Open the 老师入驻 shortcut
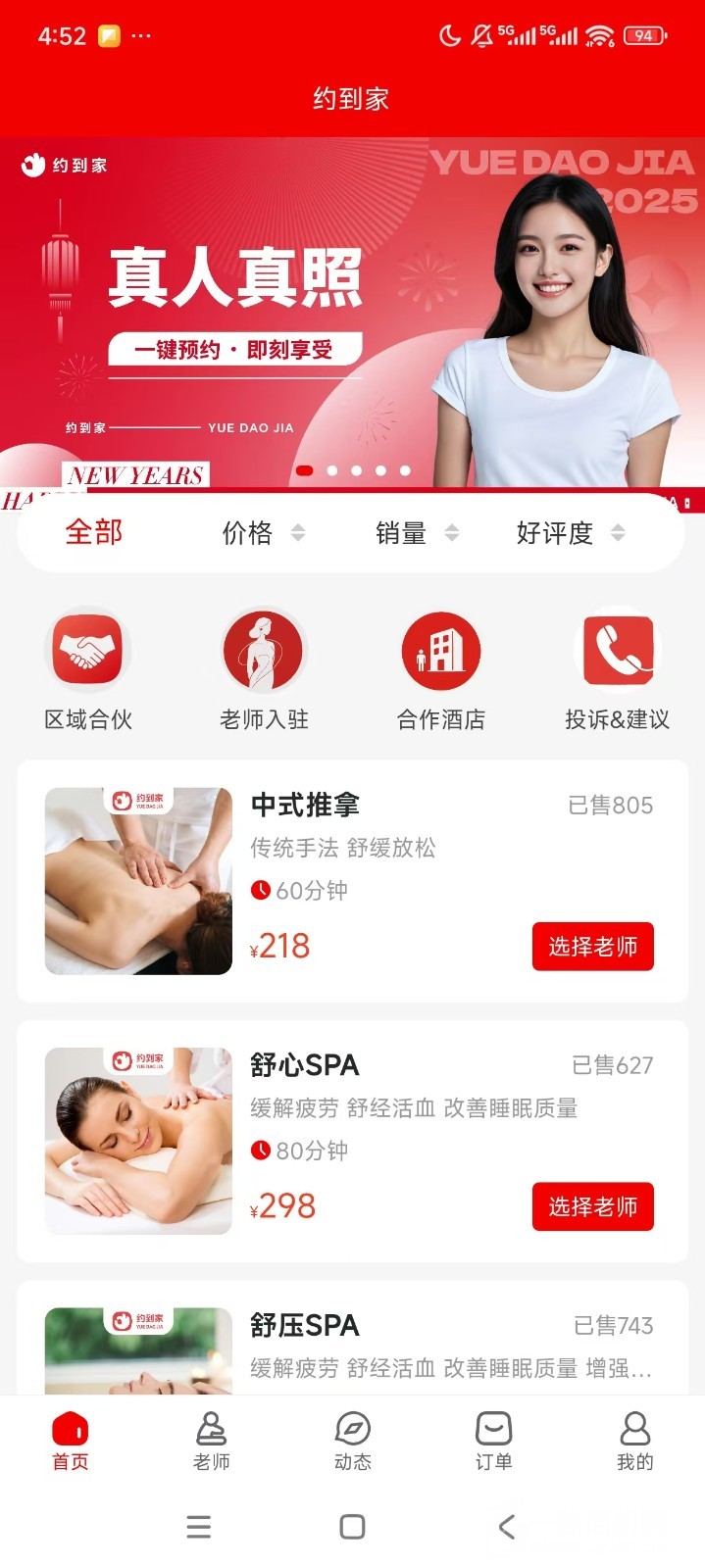The height and width of the screenshot is (1568, 705). [264, 668]
